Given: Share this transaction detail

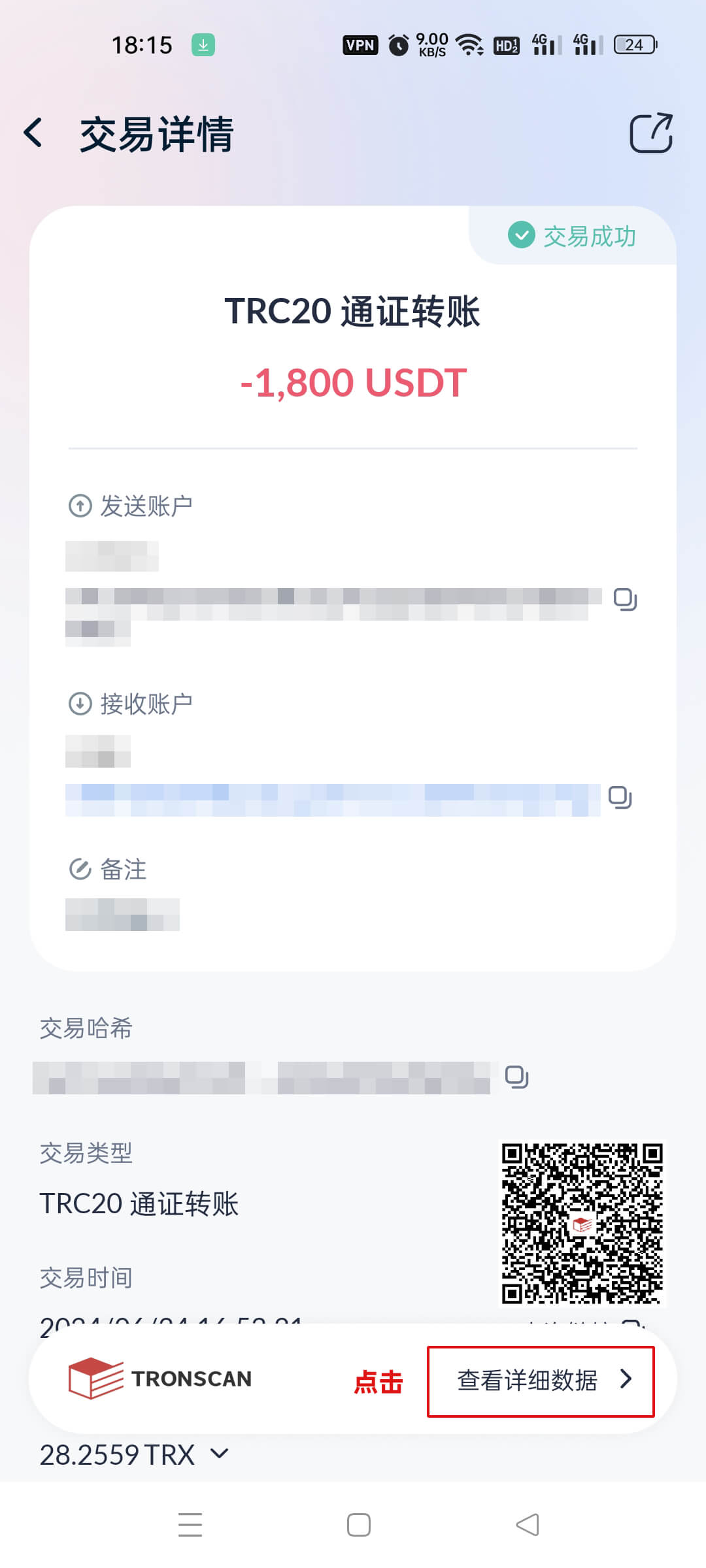Looking at the screenshot, I should coord(650,133).
